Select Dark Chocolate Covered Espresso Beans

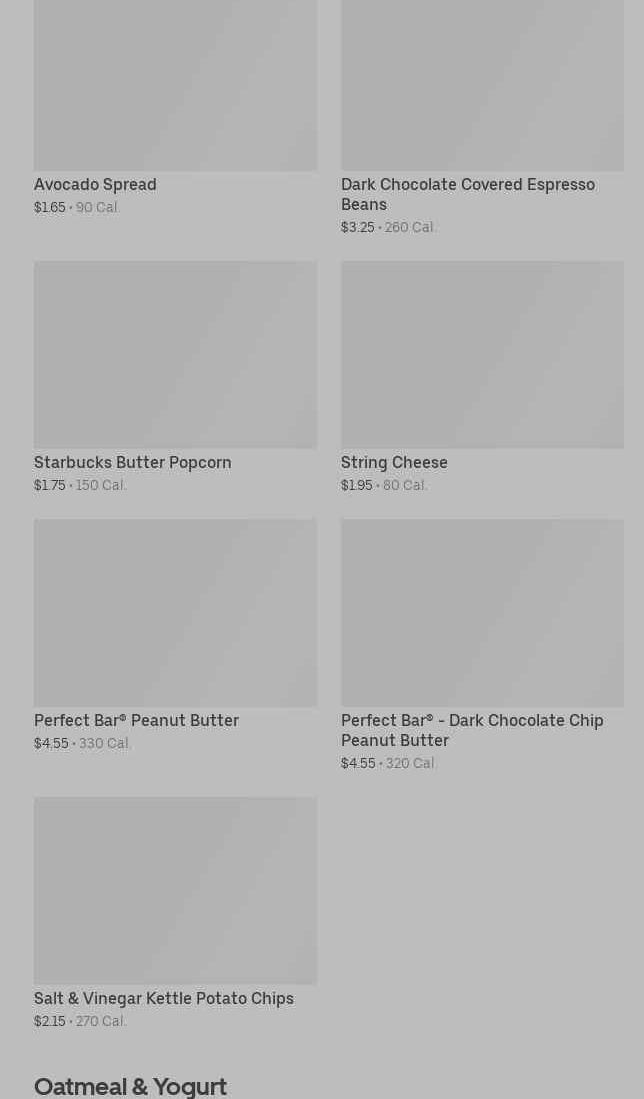coord(482,117)
